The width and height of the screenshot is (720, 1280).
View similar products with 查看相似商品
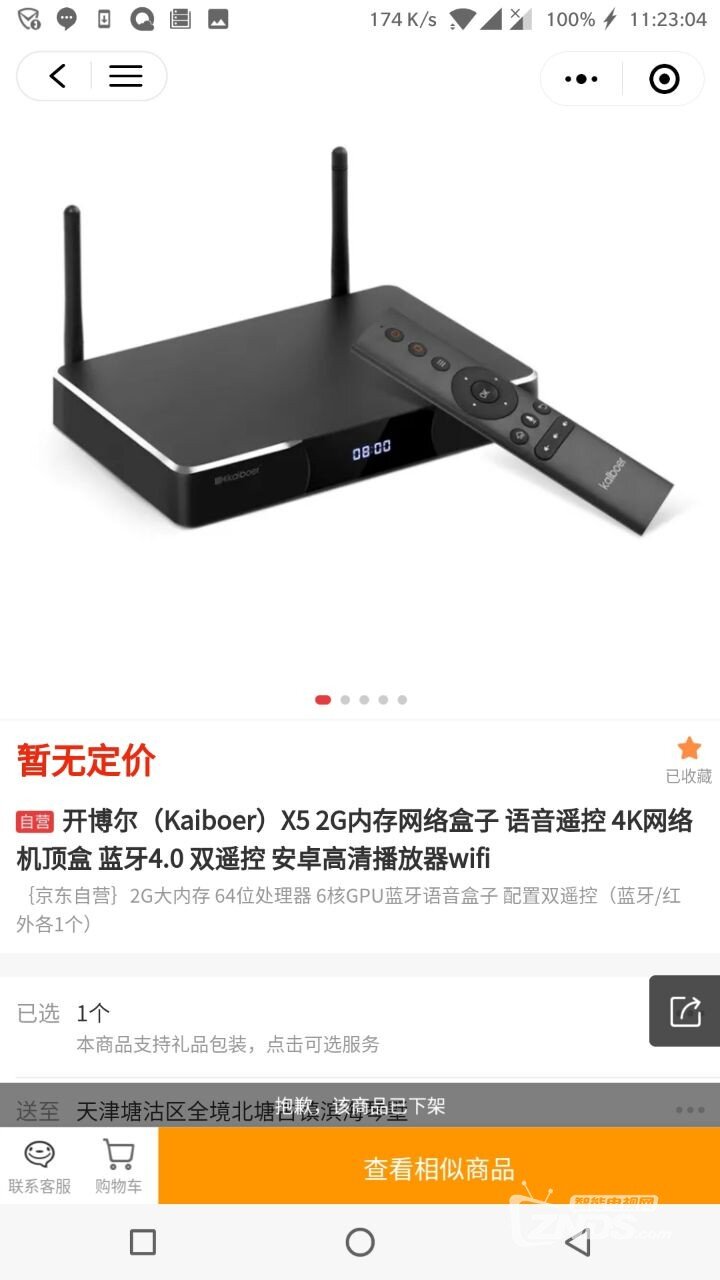coord(438,1168)
